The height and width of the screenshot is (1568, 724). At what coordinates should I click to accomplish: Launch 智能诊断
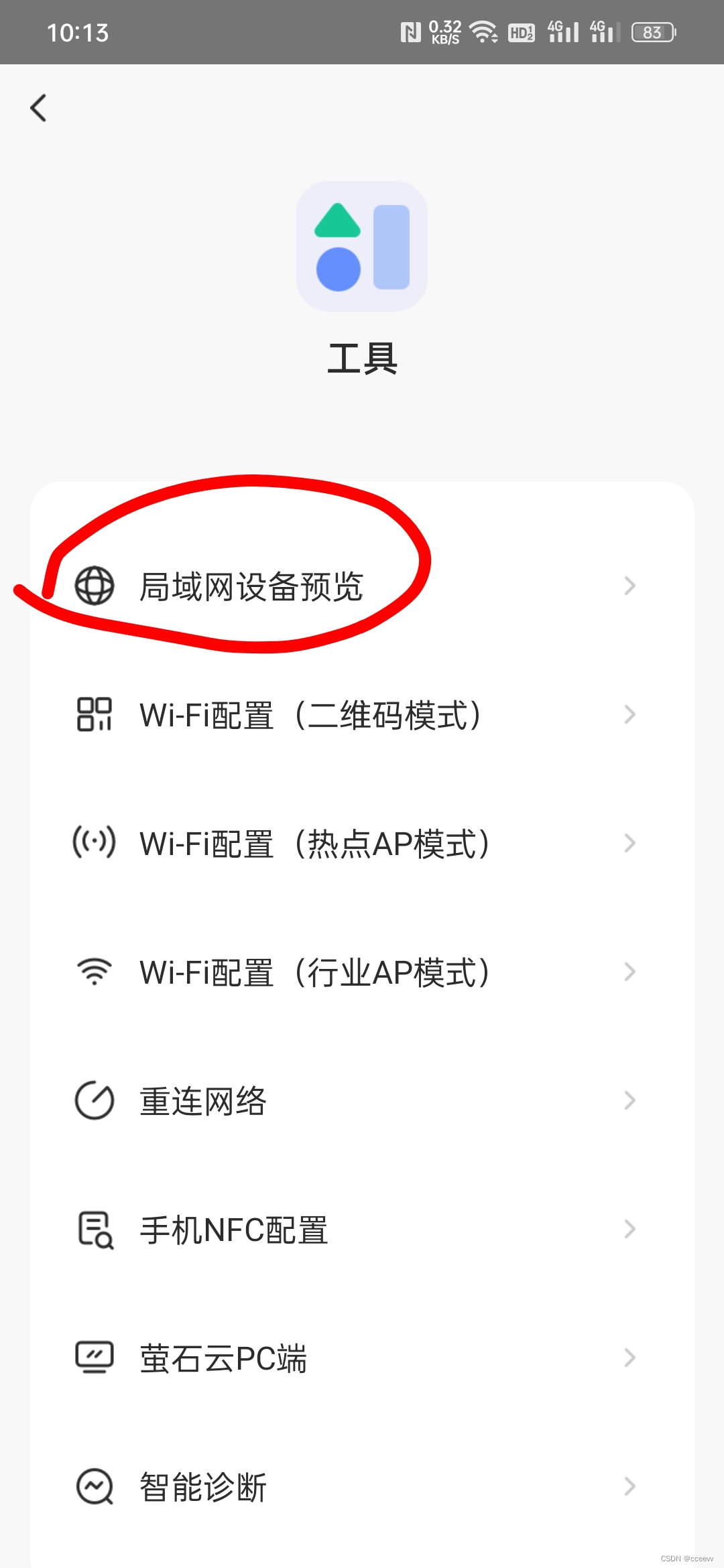(x=362, y=1487)
